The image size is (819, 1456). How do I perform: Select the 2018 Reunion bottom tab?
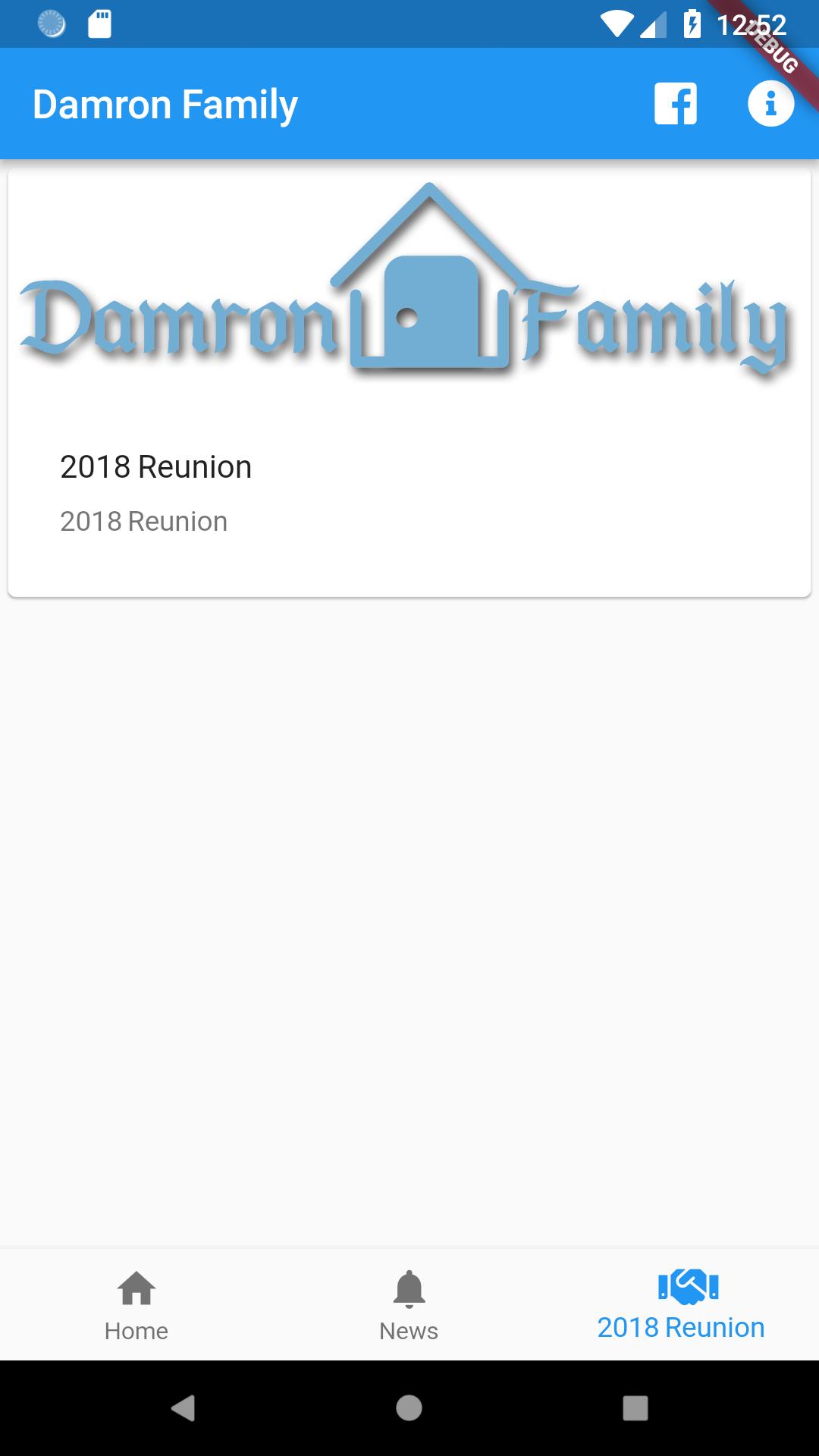click(681, 1306)
